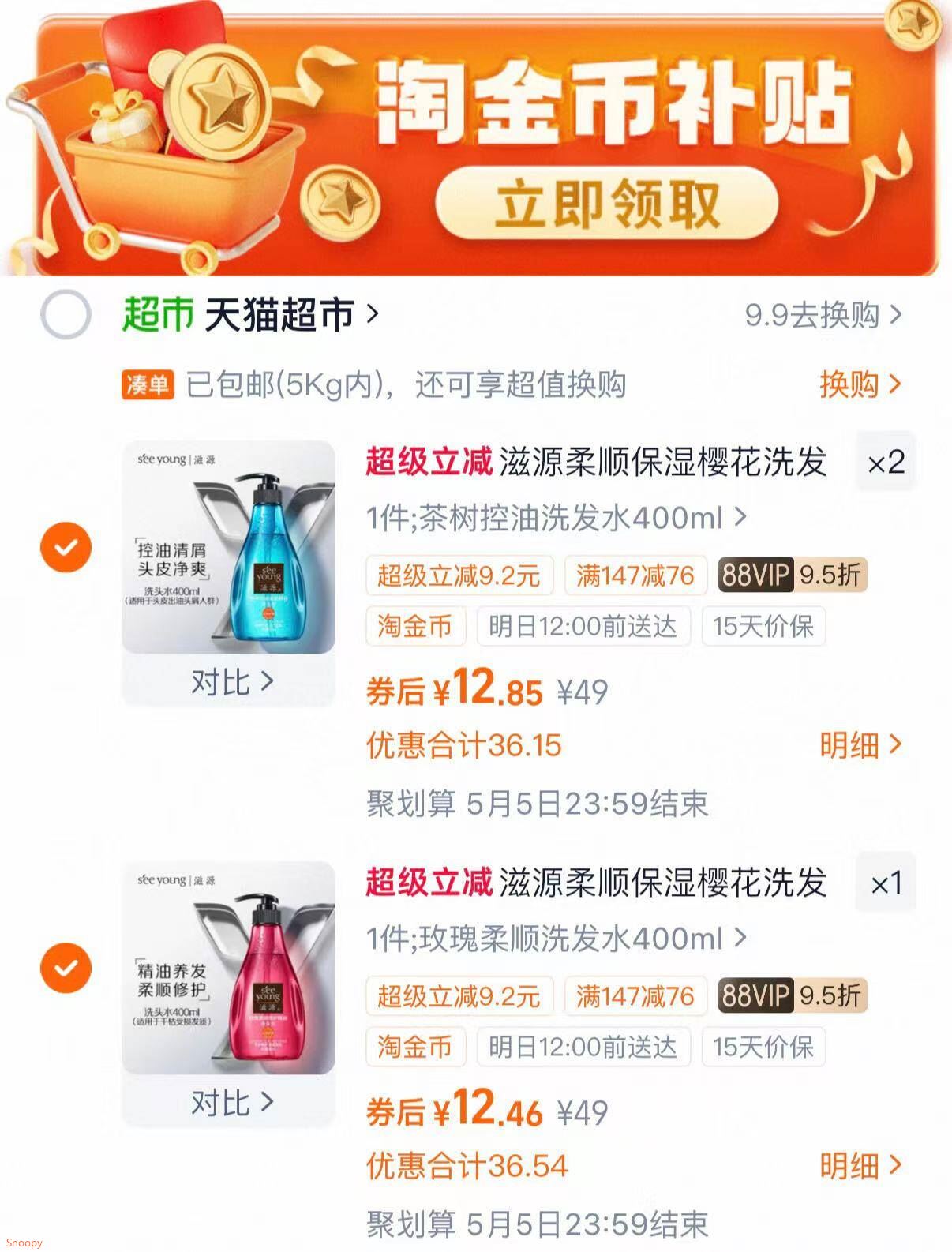Claim the 淘金币补贴 via 立即领取 button
The height and width of the screenshot is (1252, 952).
(x=606, y=204)
